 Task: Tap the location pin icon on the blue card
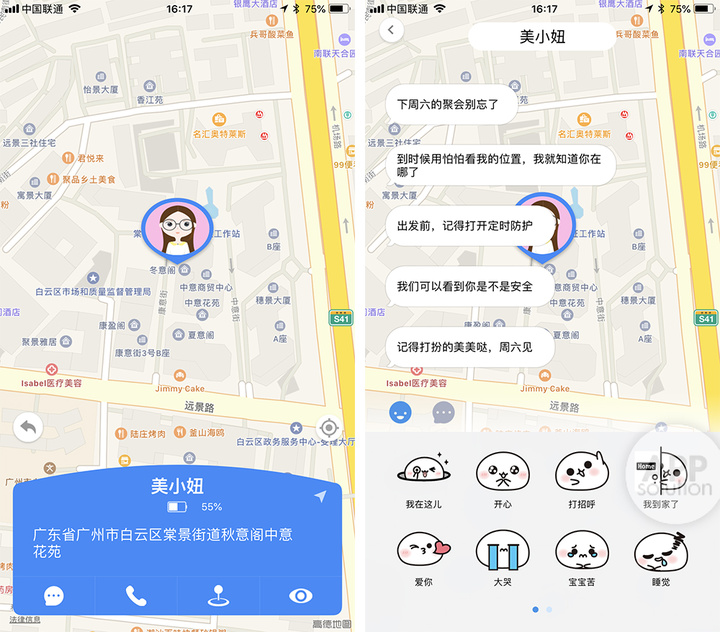point(218,596)
